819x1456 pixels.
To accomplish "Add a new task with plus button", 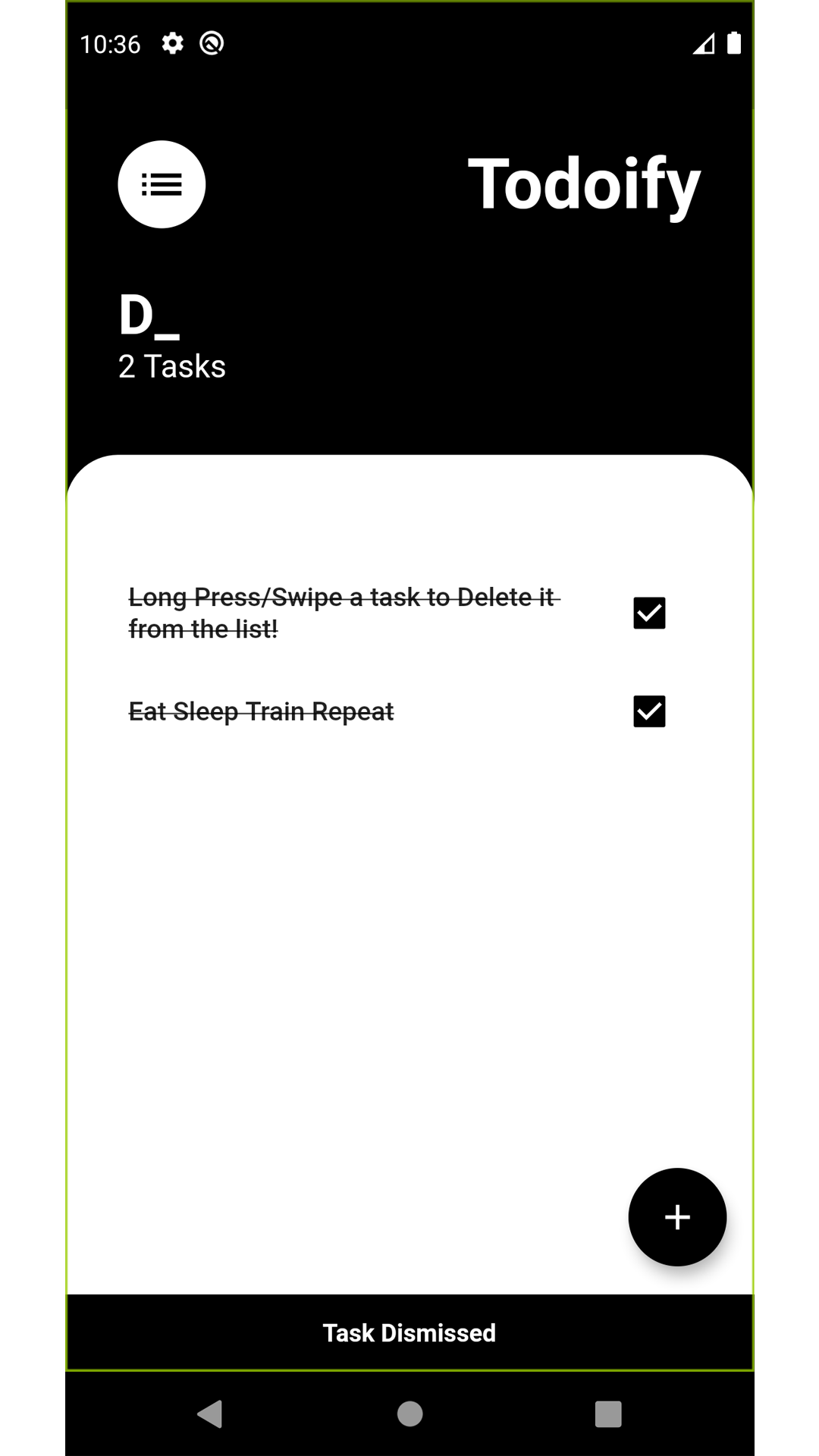I will pos(677,1217).
